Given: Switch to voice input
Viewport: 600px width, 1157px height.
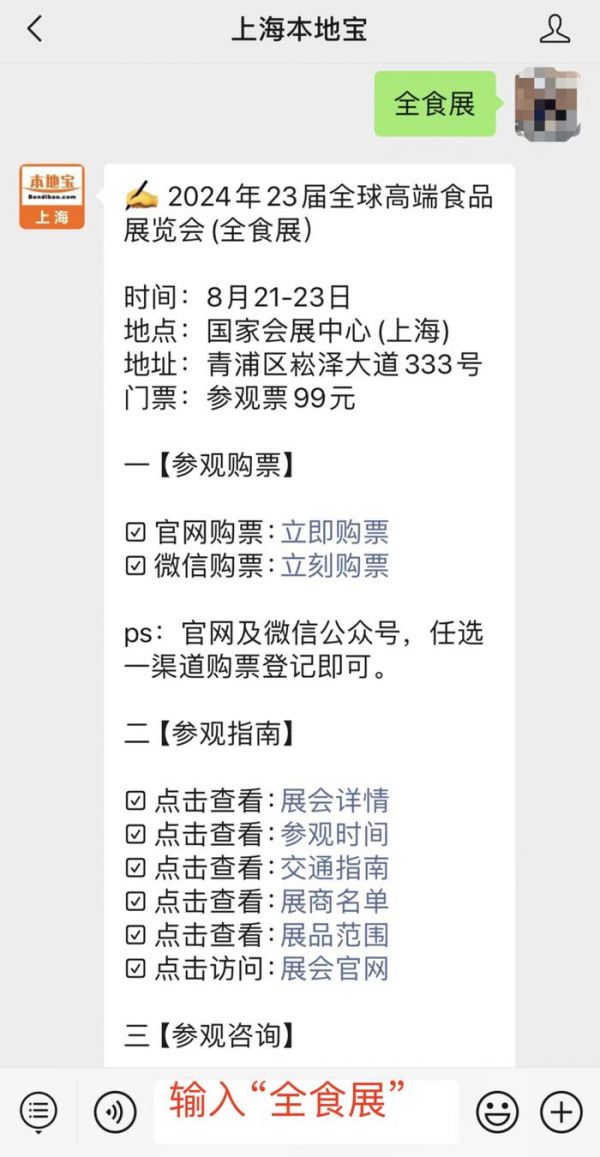Looking at the screenshot, I should (115, 1111).
